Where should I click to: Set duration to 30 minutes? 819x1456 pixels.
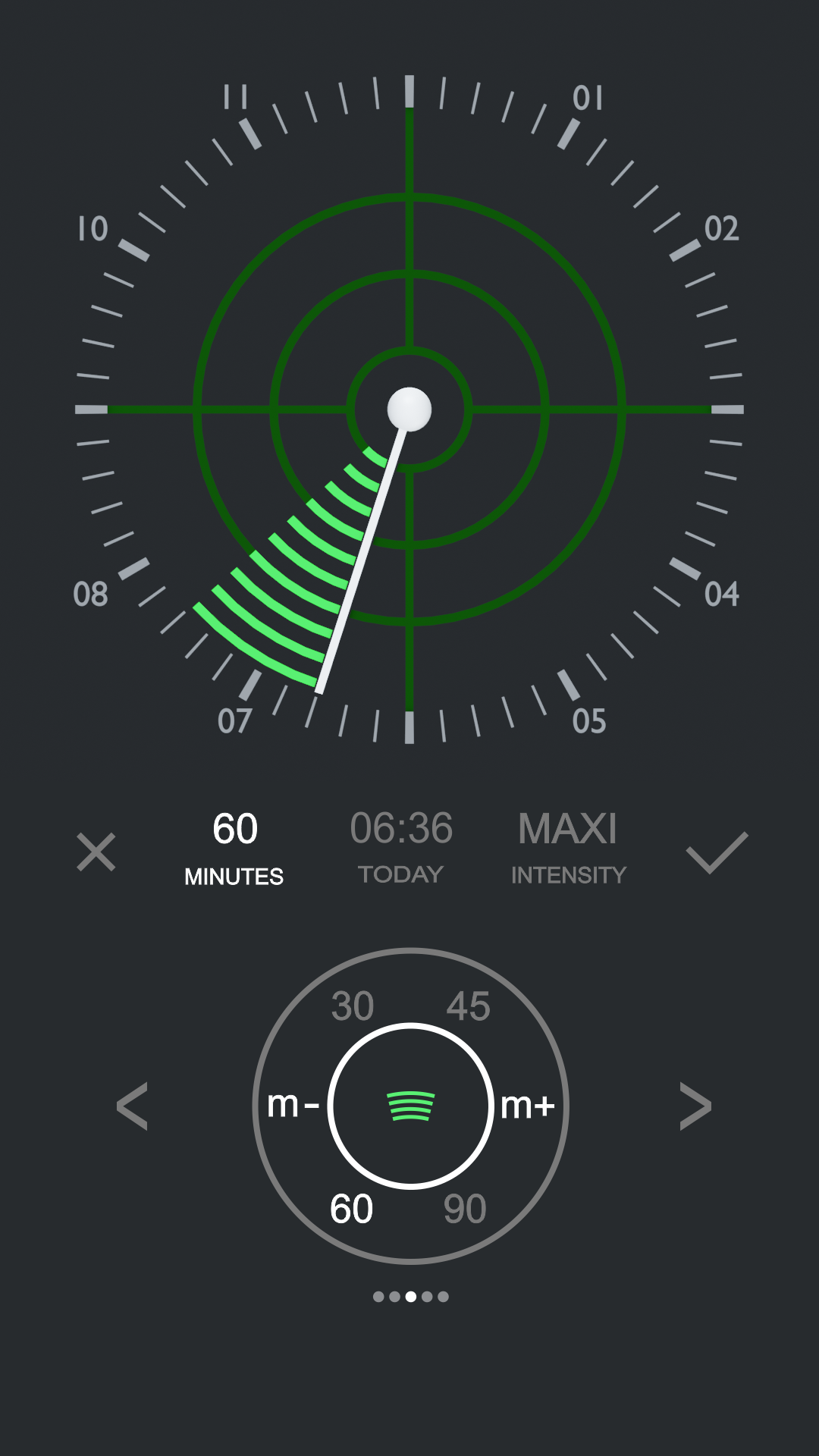click(353, 1006)
